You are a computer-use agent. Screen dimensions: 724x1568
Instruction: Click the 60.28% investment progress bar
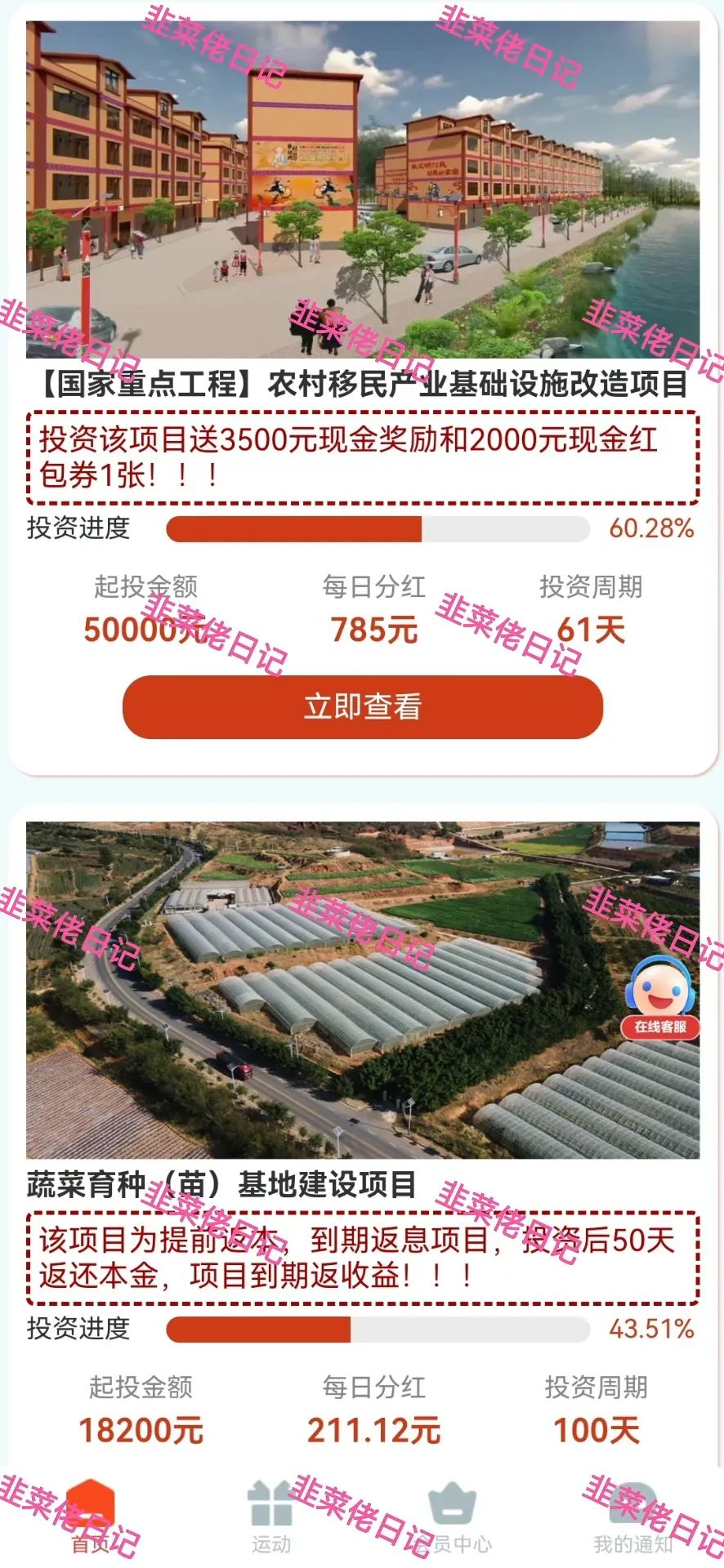click(376, 529)
